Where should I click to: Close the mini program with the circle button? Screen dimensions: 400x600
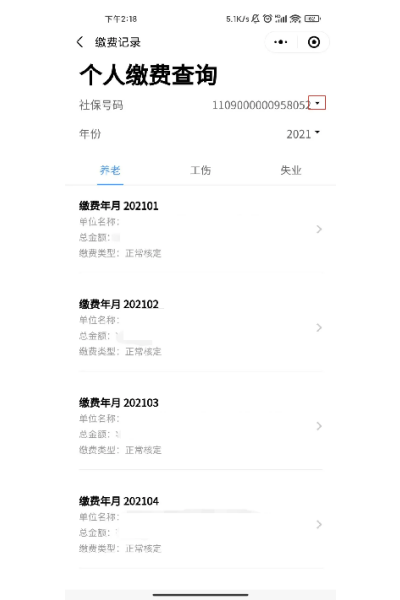pyautogui.click(x=314, y=42)
